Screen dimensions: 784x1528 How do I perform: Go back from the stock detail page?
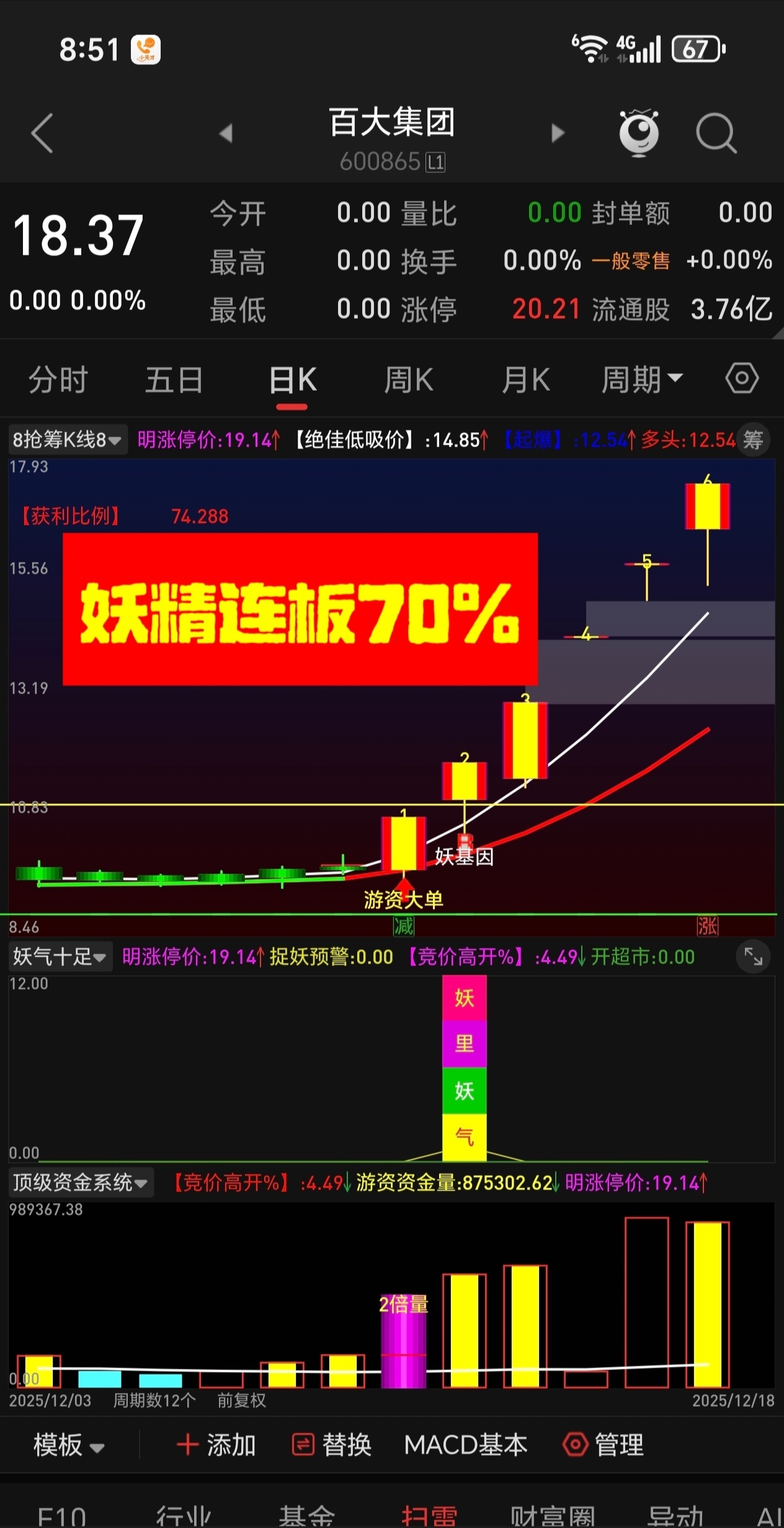coord(42,133)
